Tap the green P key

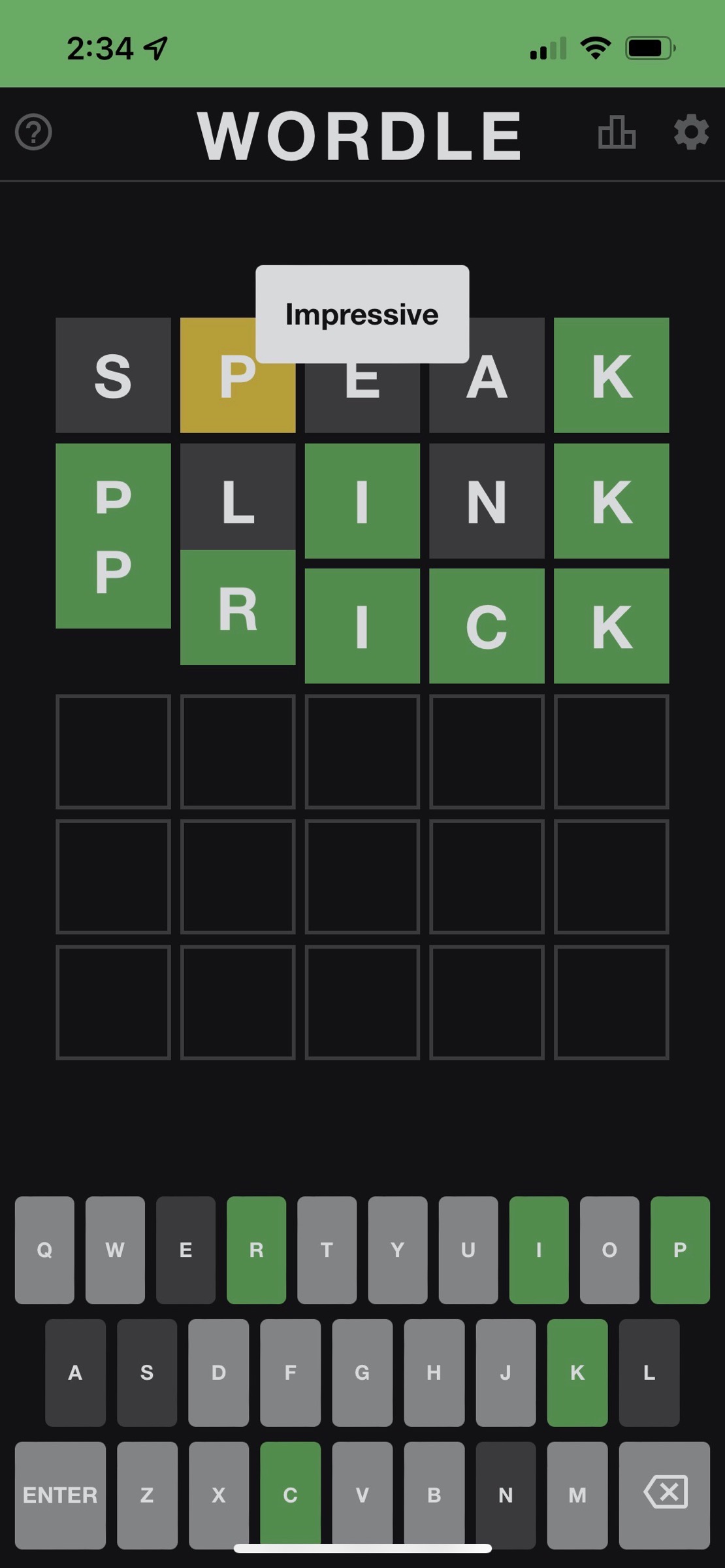(680, 1249)
